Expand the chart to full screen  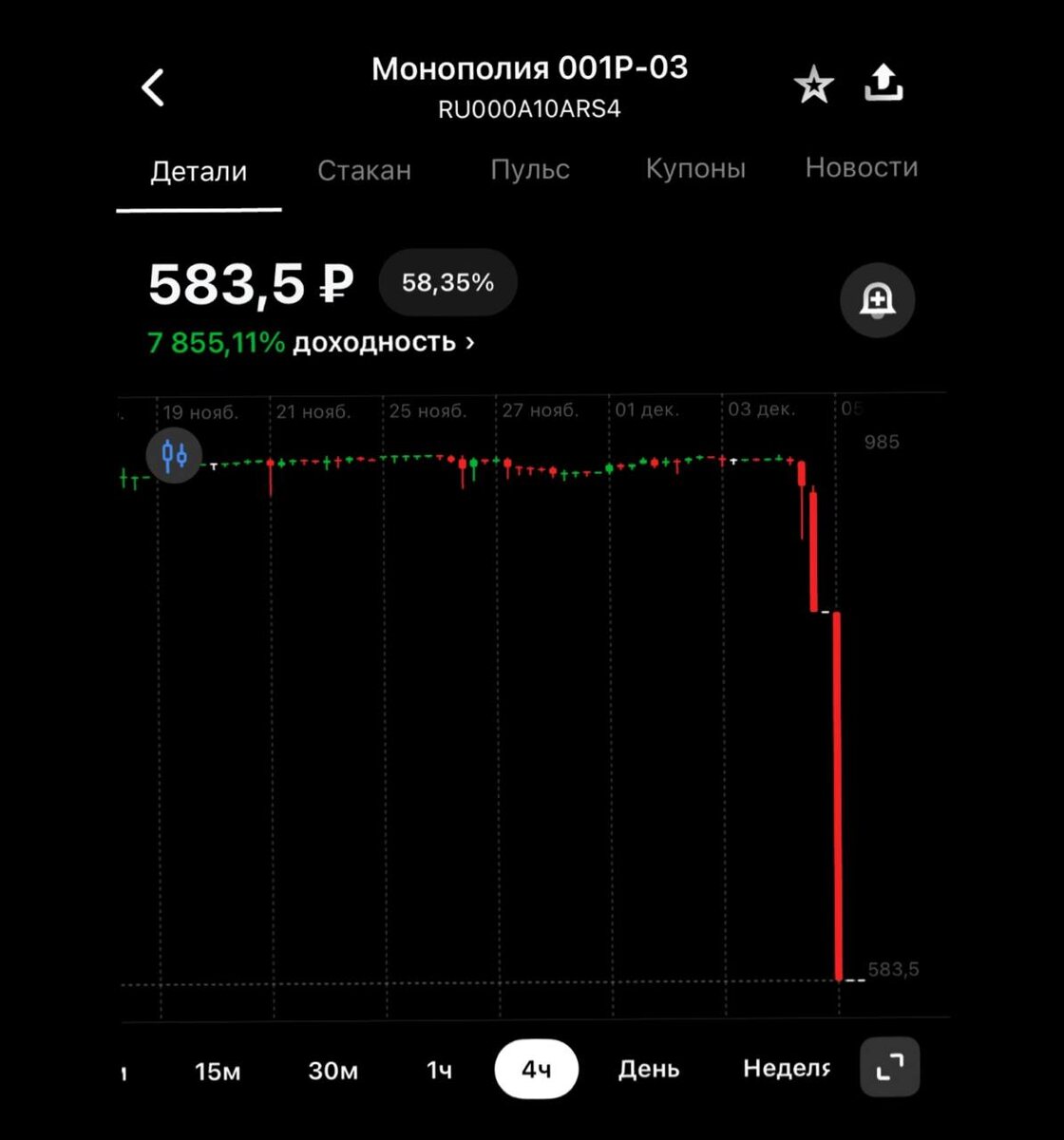click(889, 1068)
